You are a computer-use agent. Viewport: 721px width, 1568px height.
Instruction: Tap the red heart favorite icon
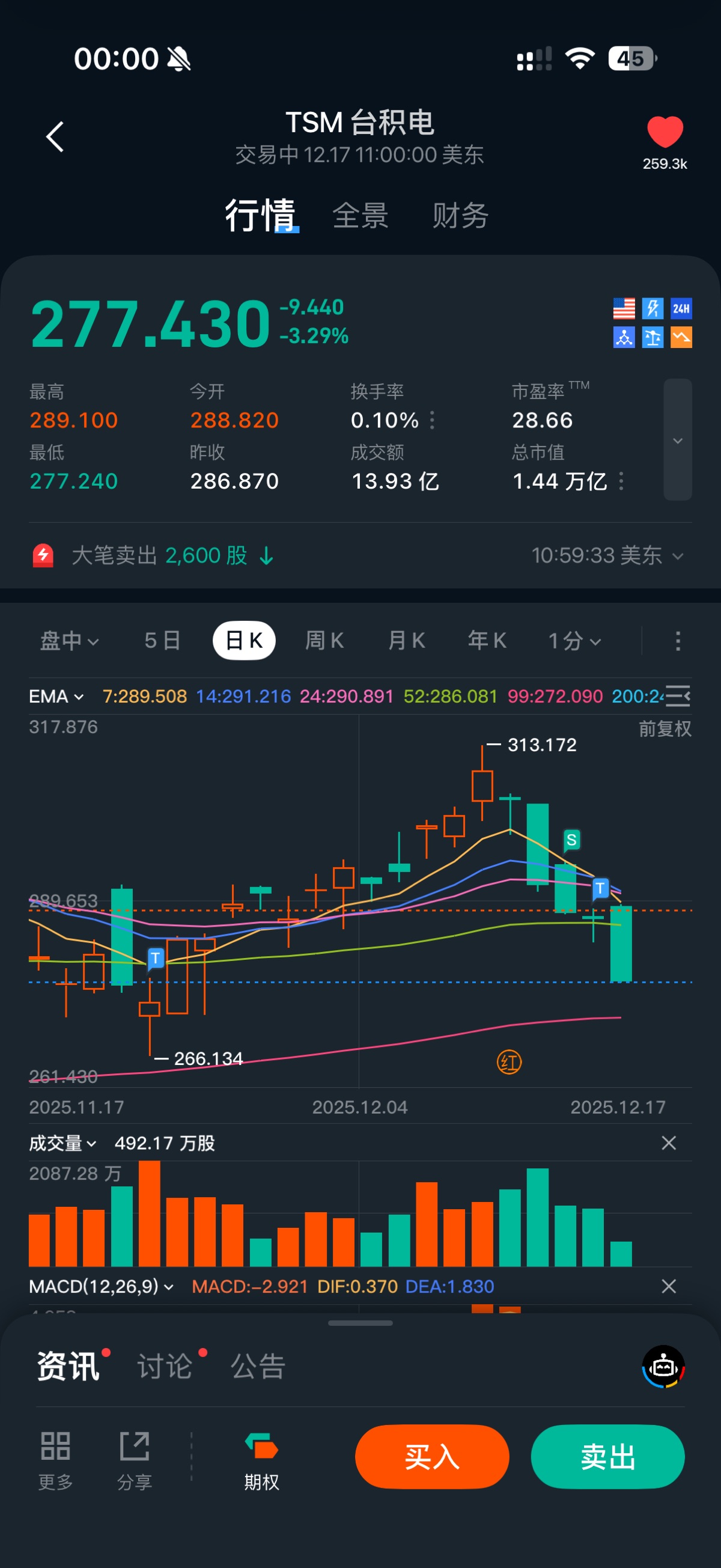[x=665, y=132]
